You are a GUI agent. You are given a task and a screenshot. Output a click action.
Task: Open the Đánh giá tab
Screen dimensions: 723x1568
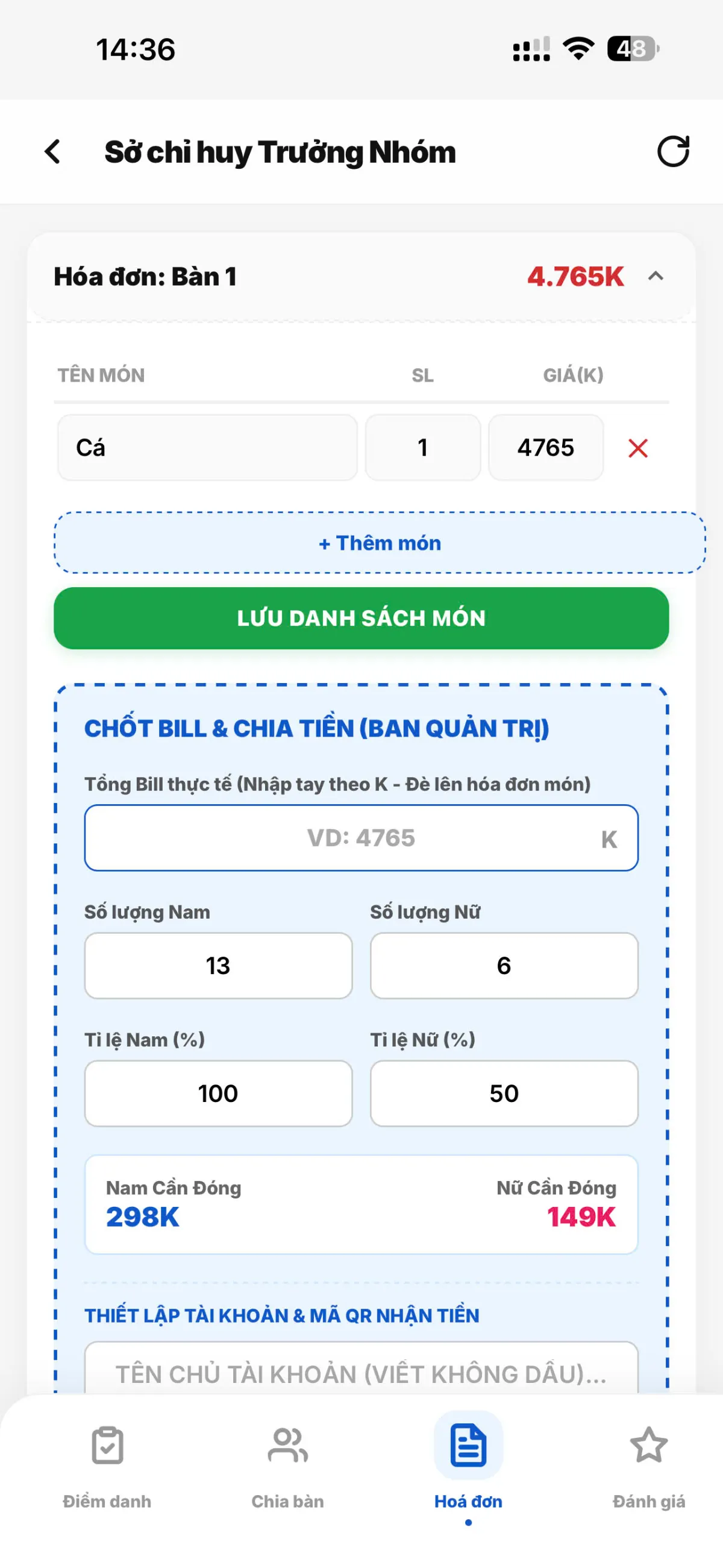click(x=649, y=1468)
